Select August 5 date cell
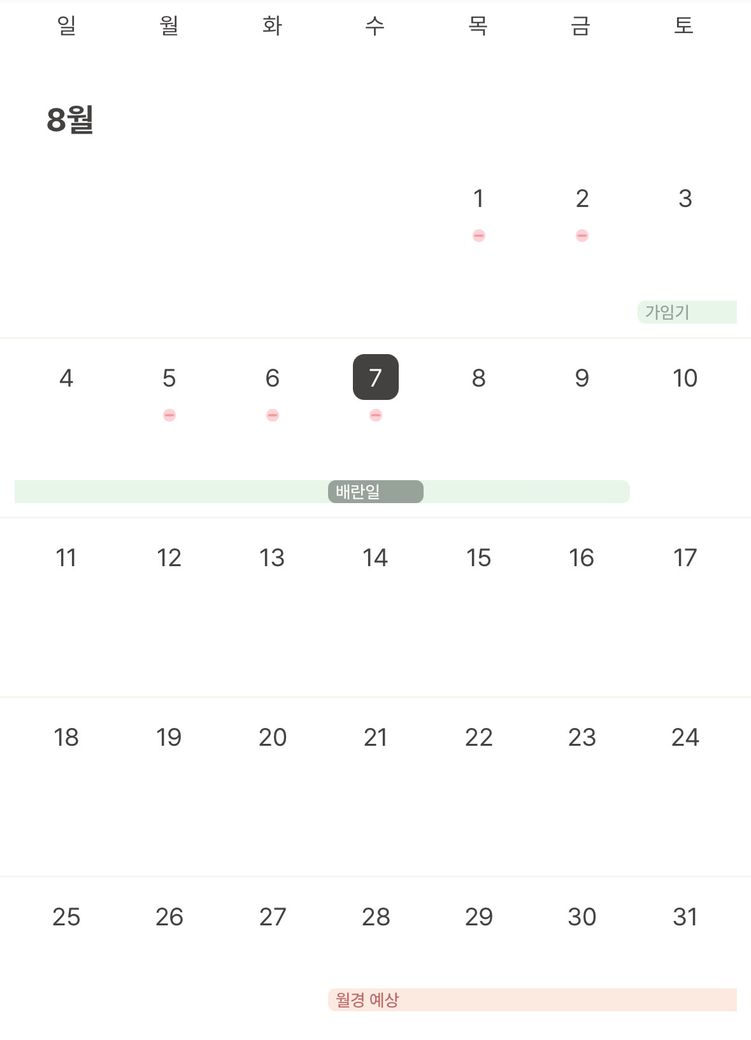 [x=169, y=378]
